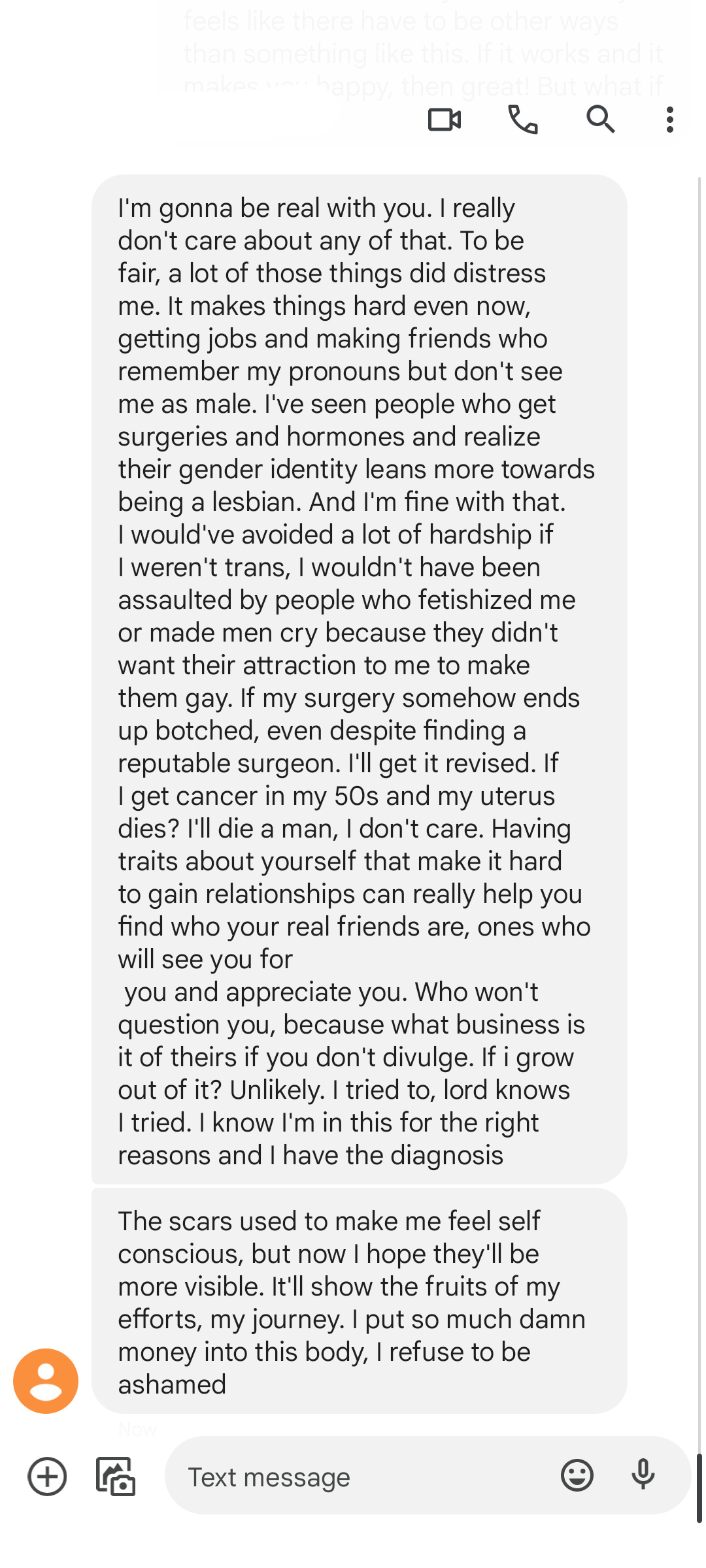
Task: Open the emoji picker
Action: click(577, 1475)
